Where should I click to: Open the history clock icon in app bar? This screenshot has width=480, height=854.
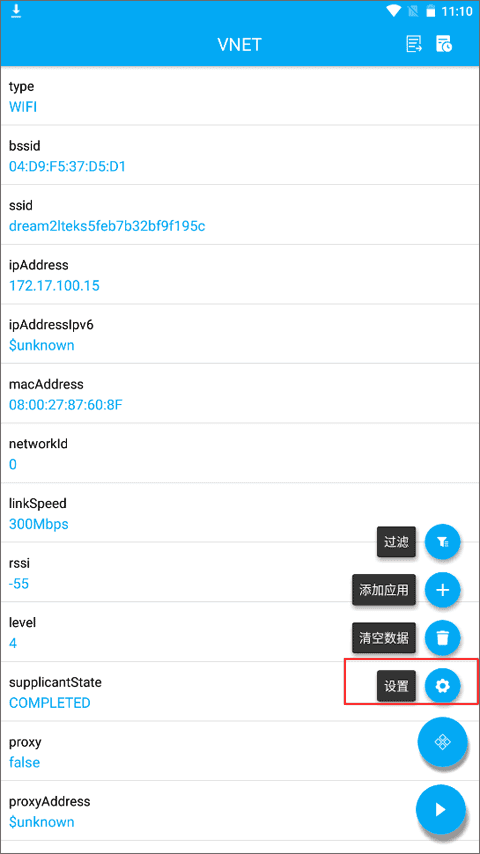[443, 44]
